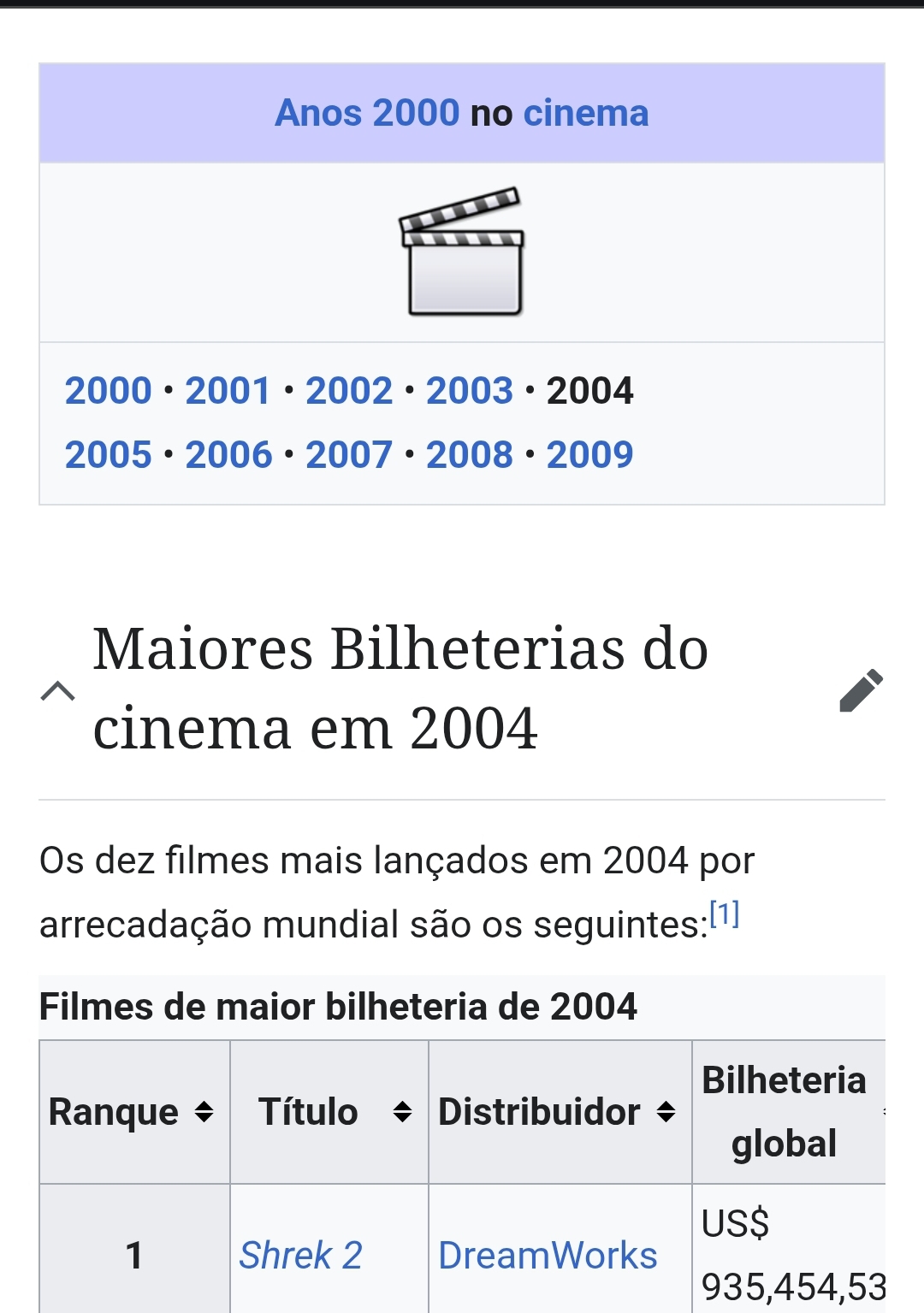924x1313 pixels.
Task: Open the clapperboard image
Action: (x=462, y=251)
